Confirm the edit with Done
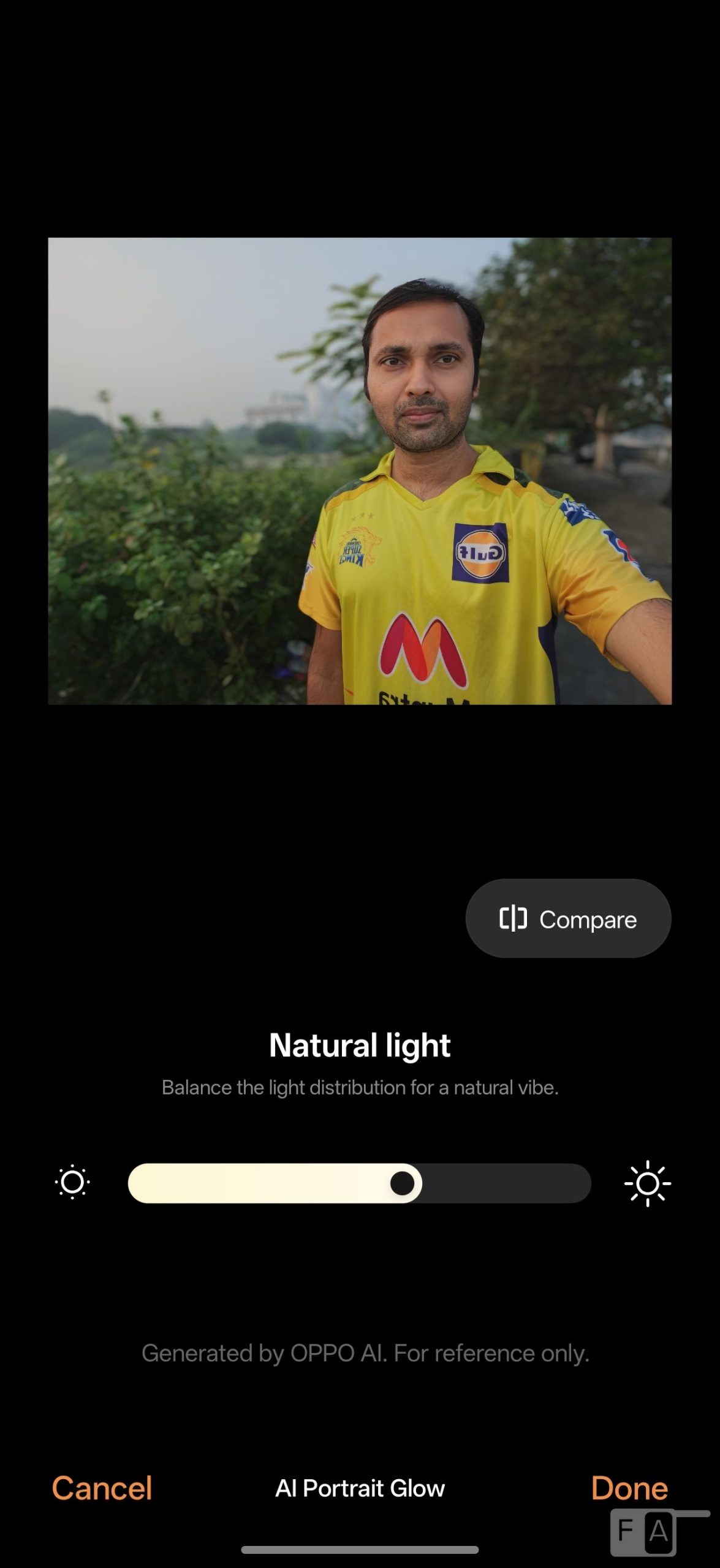Image resolution: width=720 pixels, height=1568 pixels. coord(629,1488)
